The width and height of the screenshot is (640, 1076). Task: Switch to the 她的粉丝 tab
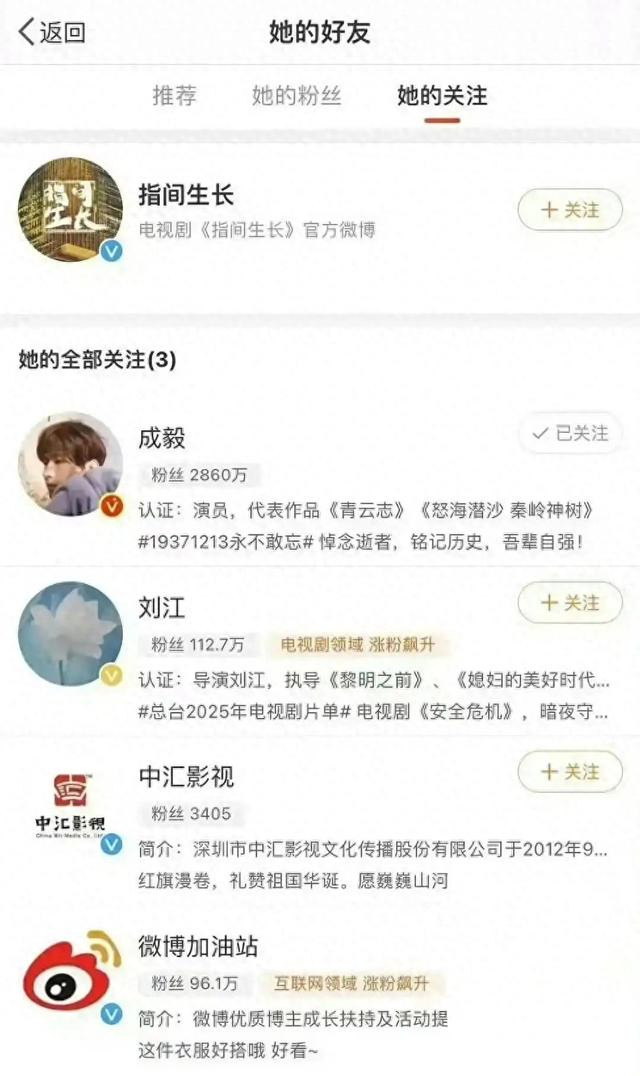[x=296, y=95]
